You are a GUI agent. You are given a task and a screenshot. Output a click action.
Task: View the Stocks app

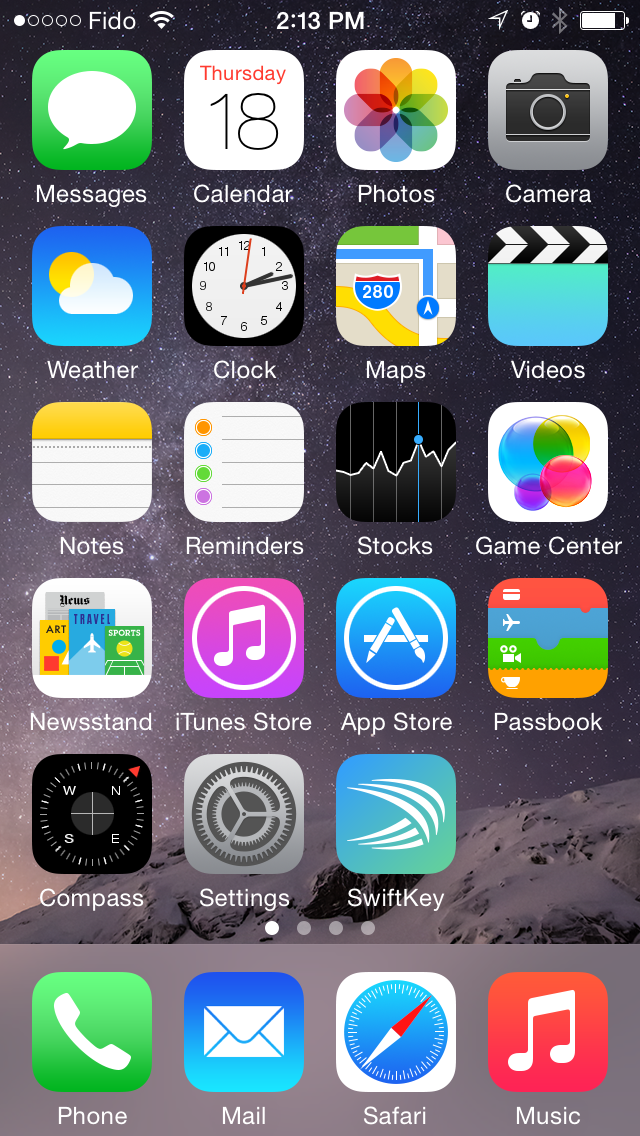pos(396,462)
